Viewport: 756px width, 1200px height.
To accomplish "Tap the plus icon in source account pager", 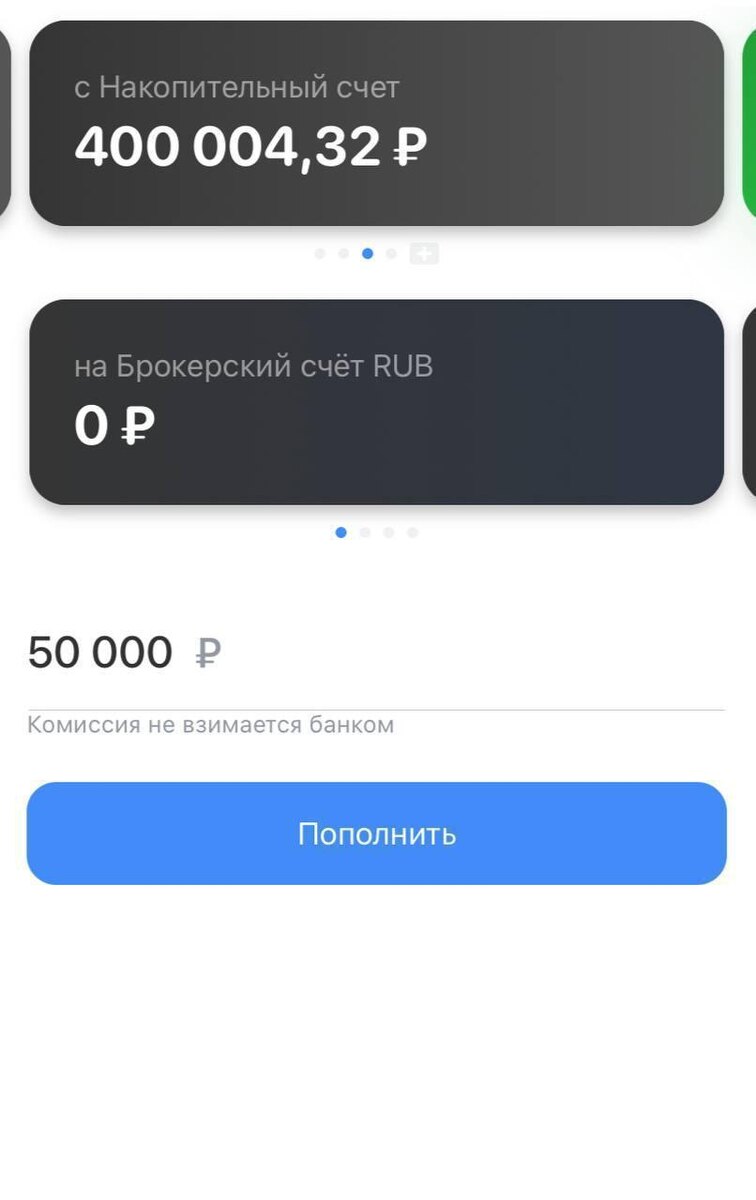I will click(x=424, y=254).
